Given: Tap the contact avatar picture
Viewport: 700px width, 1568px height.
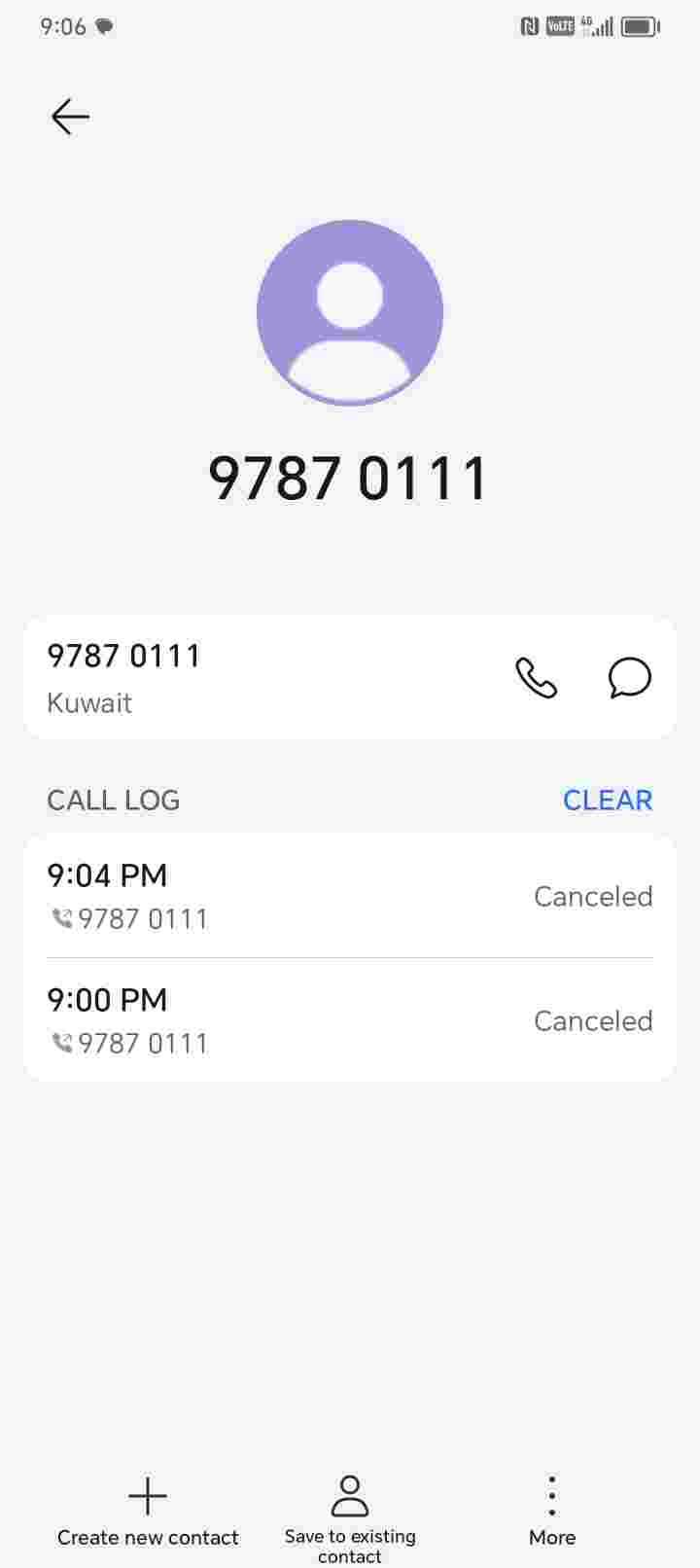Looking at the screenshot, I should click(350, 312).
